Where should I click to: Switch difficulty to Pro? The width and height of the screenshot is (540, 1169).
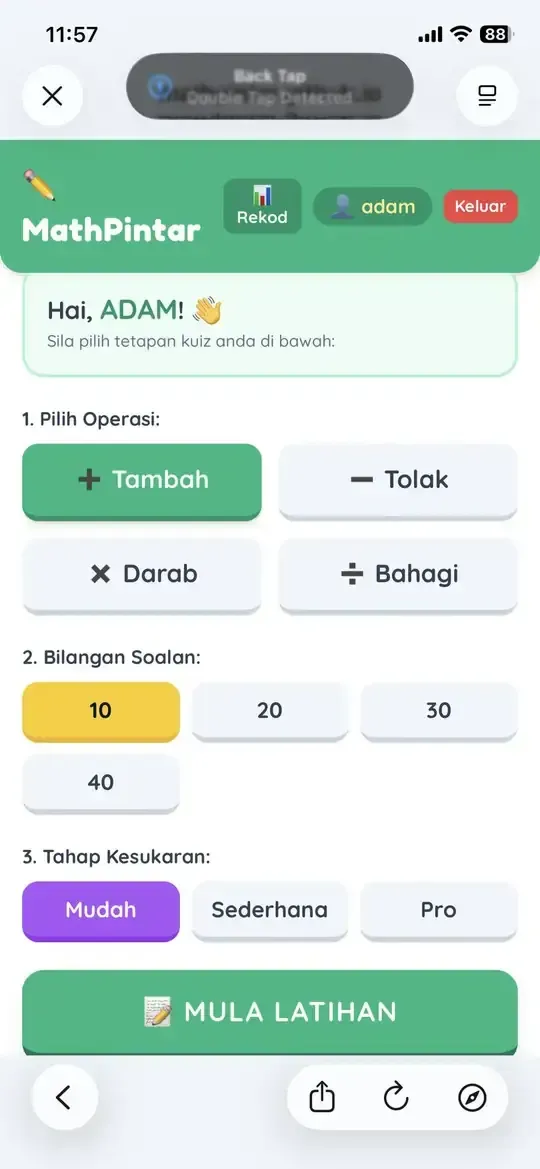coord(439,911)
